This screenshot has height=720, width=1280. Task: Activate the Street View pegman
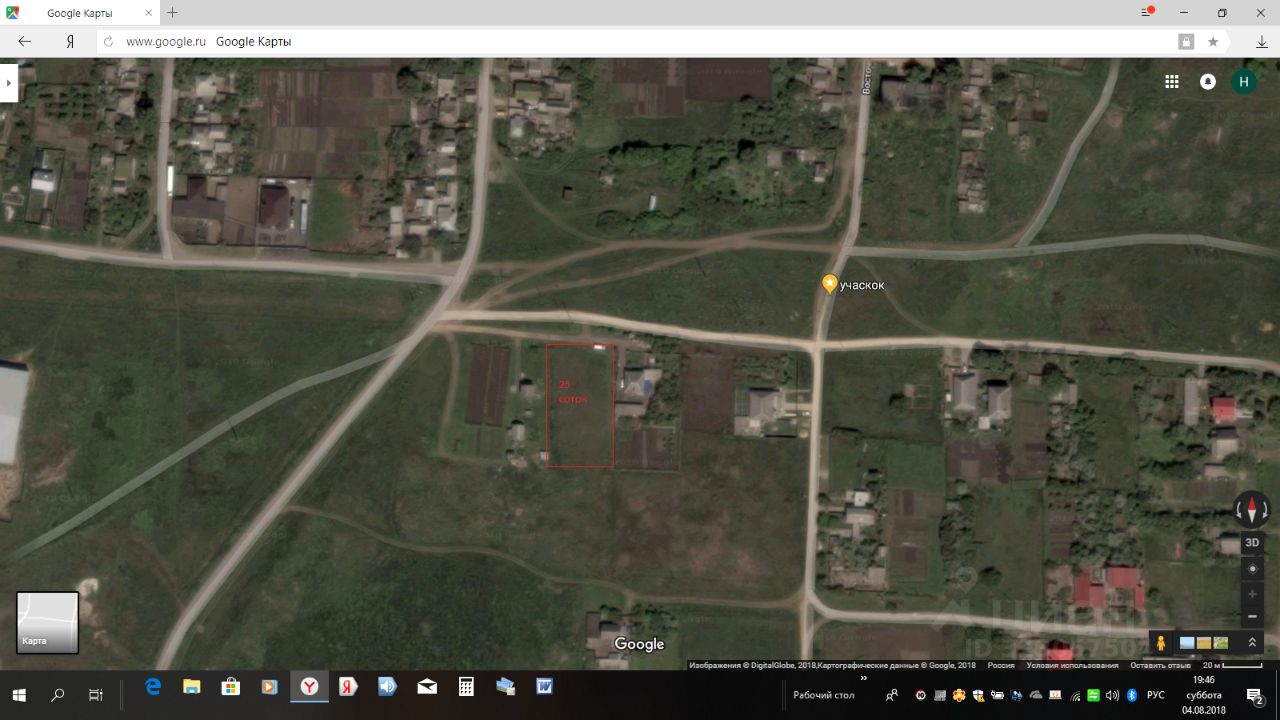1161,642
